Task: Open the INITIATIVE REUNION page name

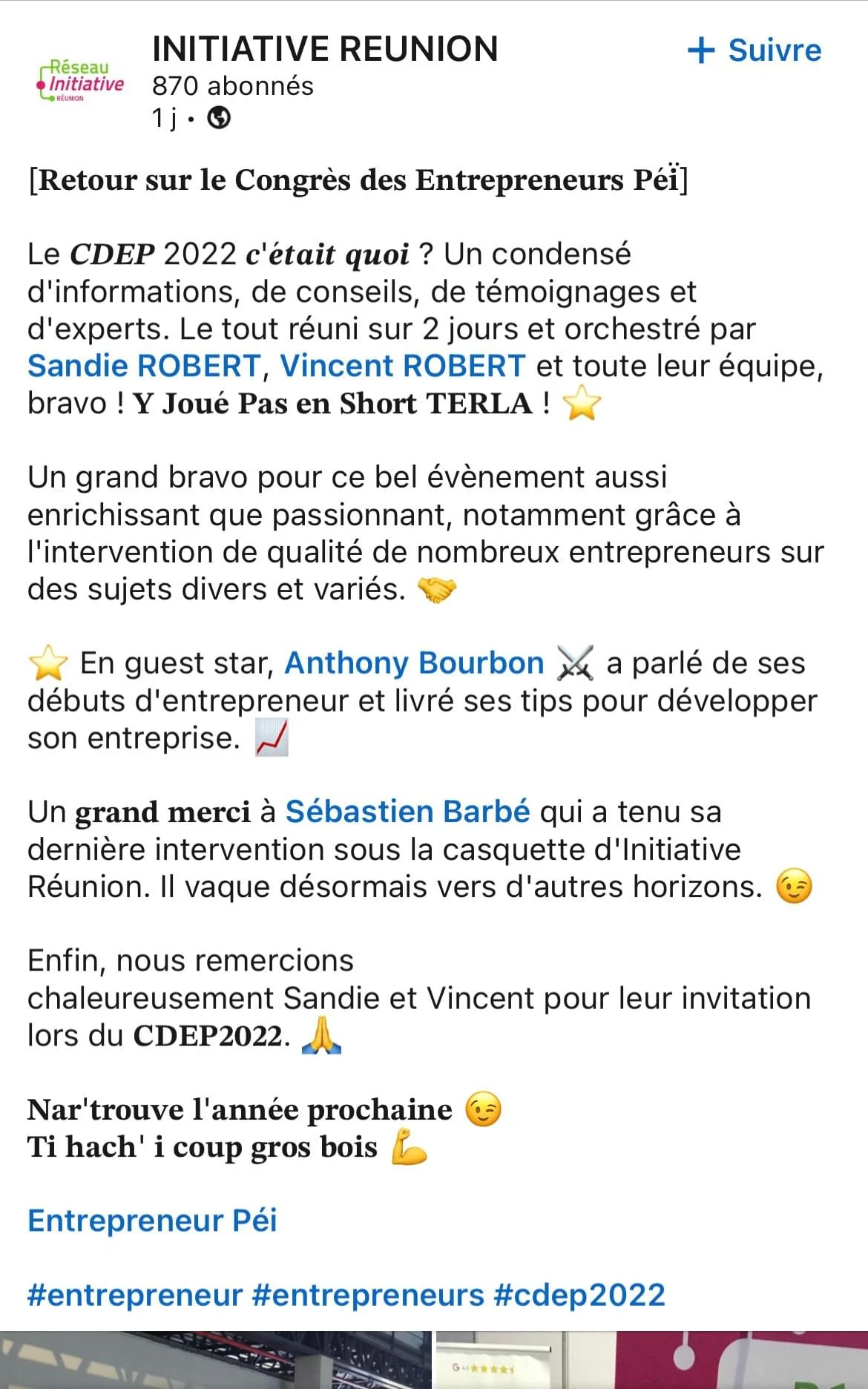Action: [x=325, y=49]
